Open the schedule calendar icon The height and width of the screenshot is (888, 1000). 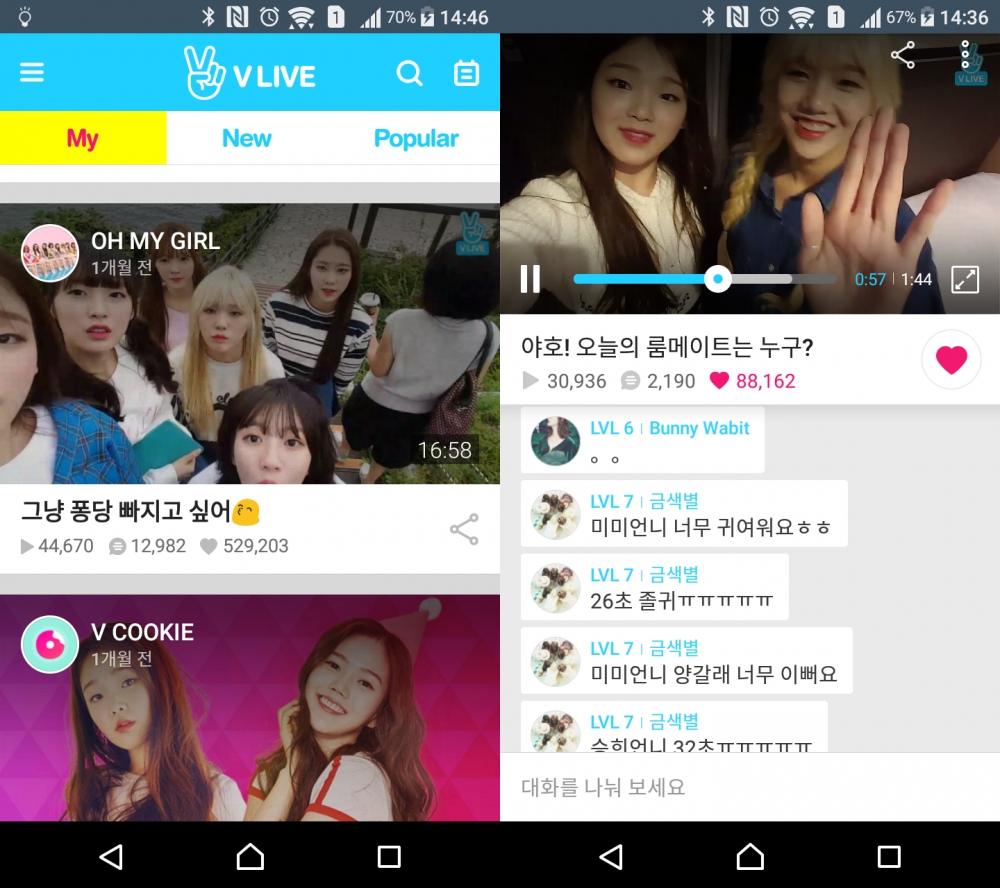(467, 73)
